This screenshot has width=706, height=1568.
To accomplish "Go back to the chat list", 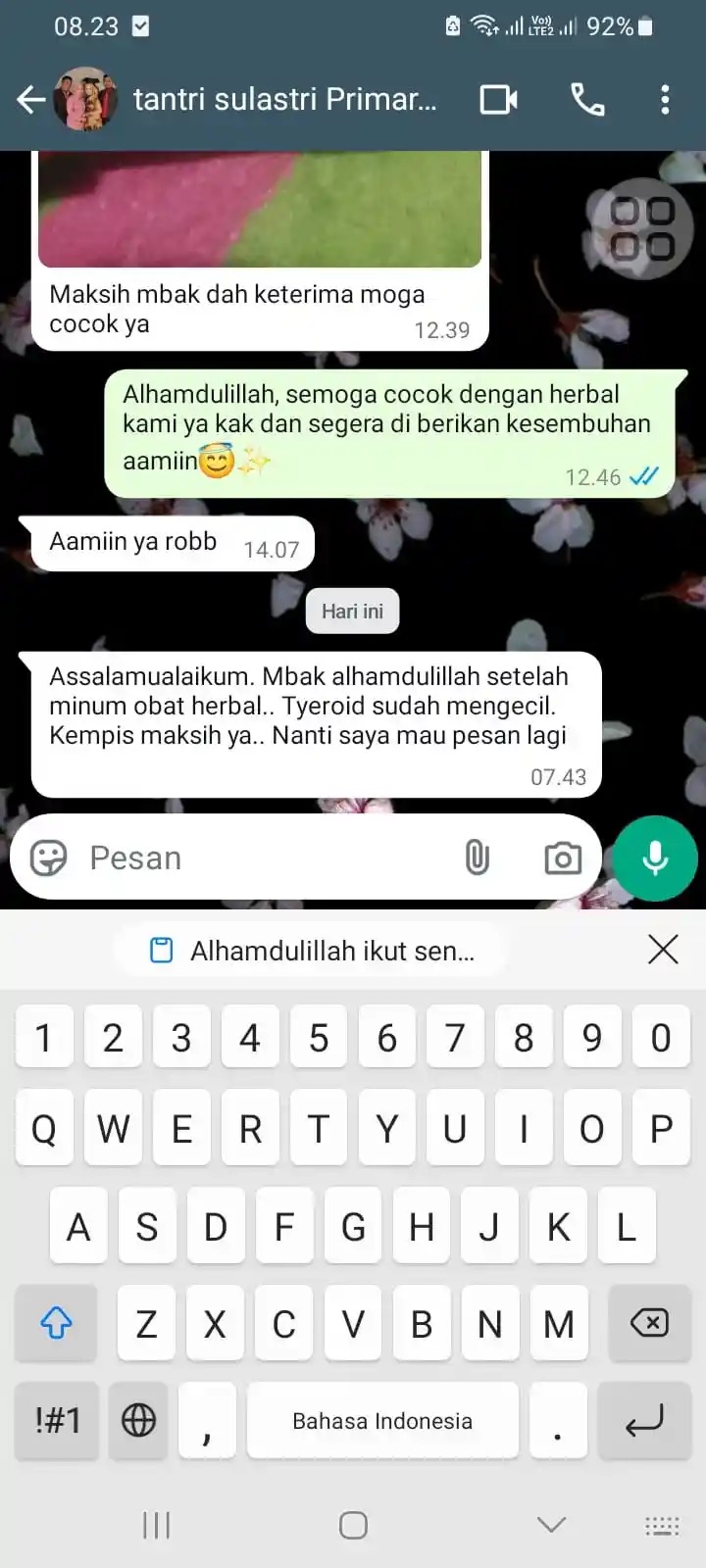I will pyautogui.click(x=31, y=99).
